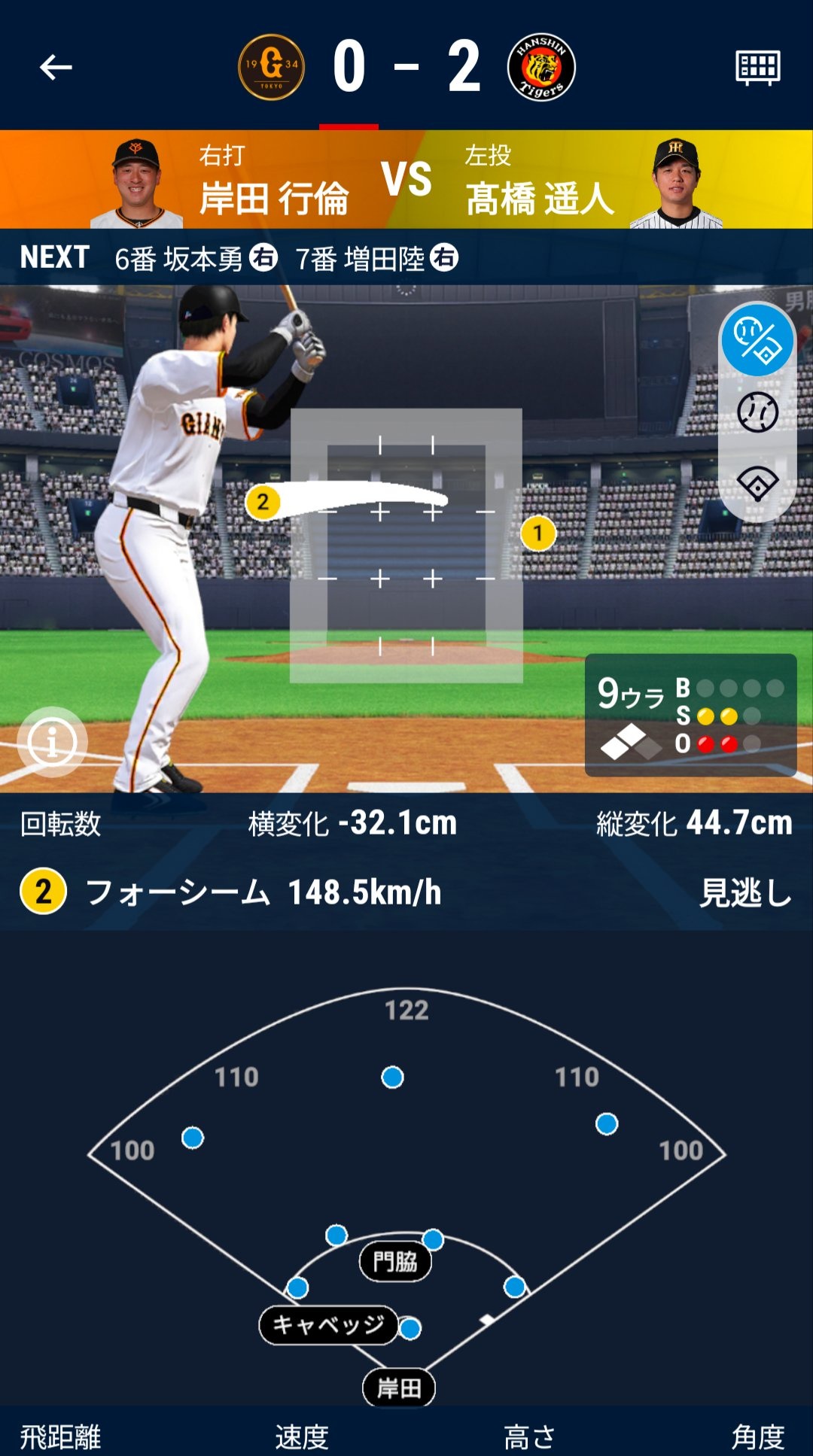This screenshot has width=813, height=1456.
Task: Select the pitch and field view toggle
Action: [757, 340]
